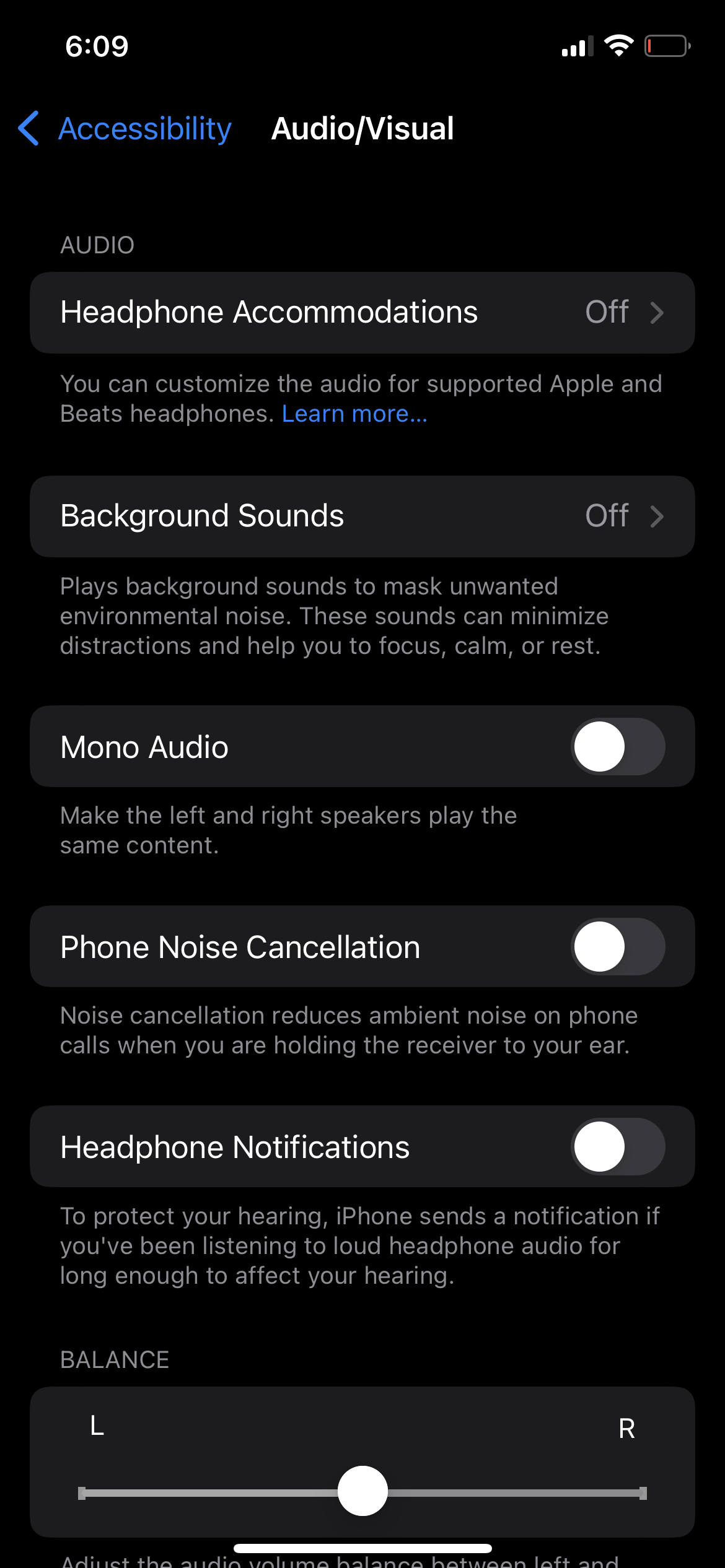
Task: Open Background Sounds settings
Action: [362, 516]
